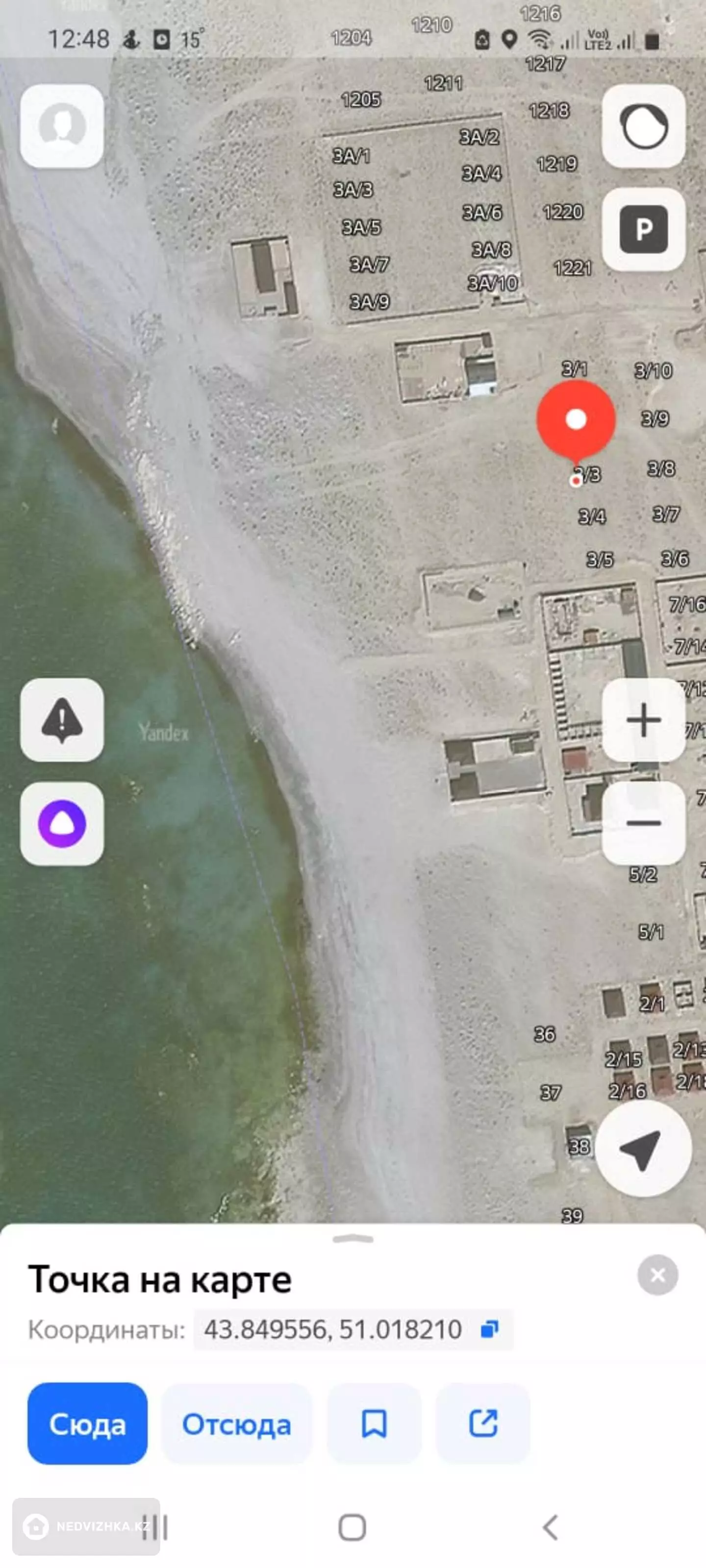The image size is (706, 1568).
Task: Go back with the system back button
Action: coord(550,1527)
